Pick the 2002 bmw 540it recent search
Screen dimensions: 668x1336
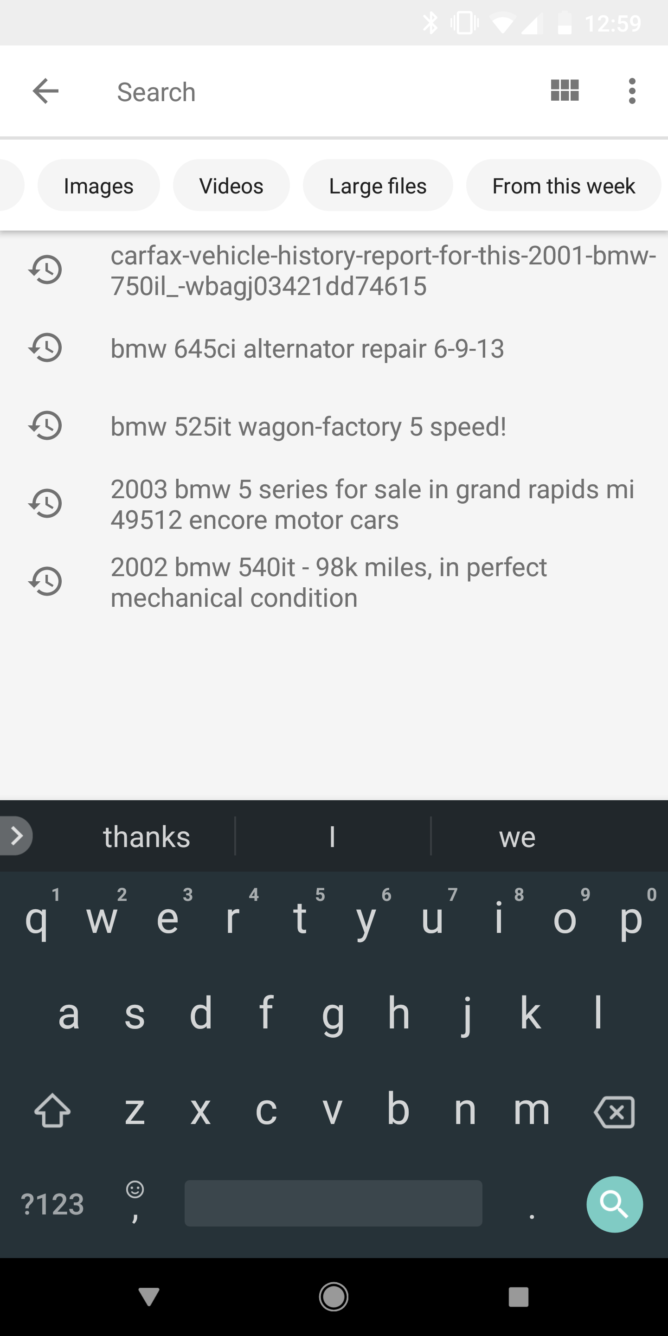(334, 583)
